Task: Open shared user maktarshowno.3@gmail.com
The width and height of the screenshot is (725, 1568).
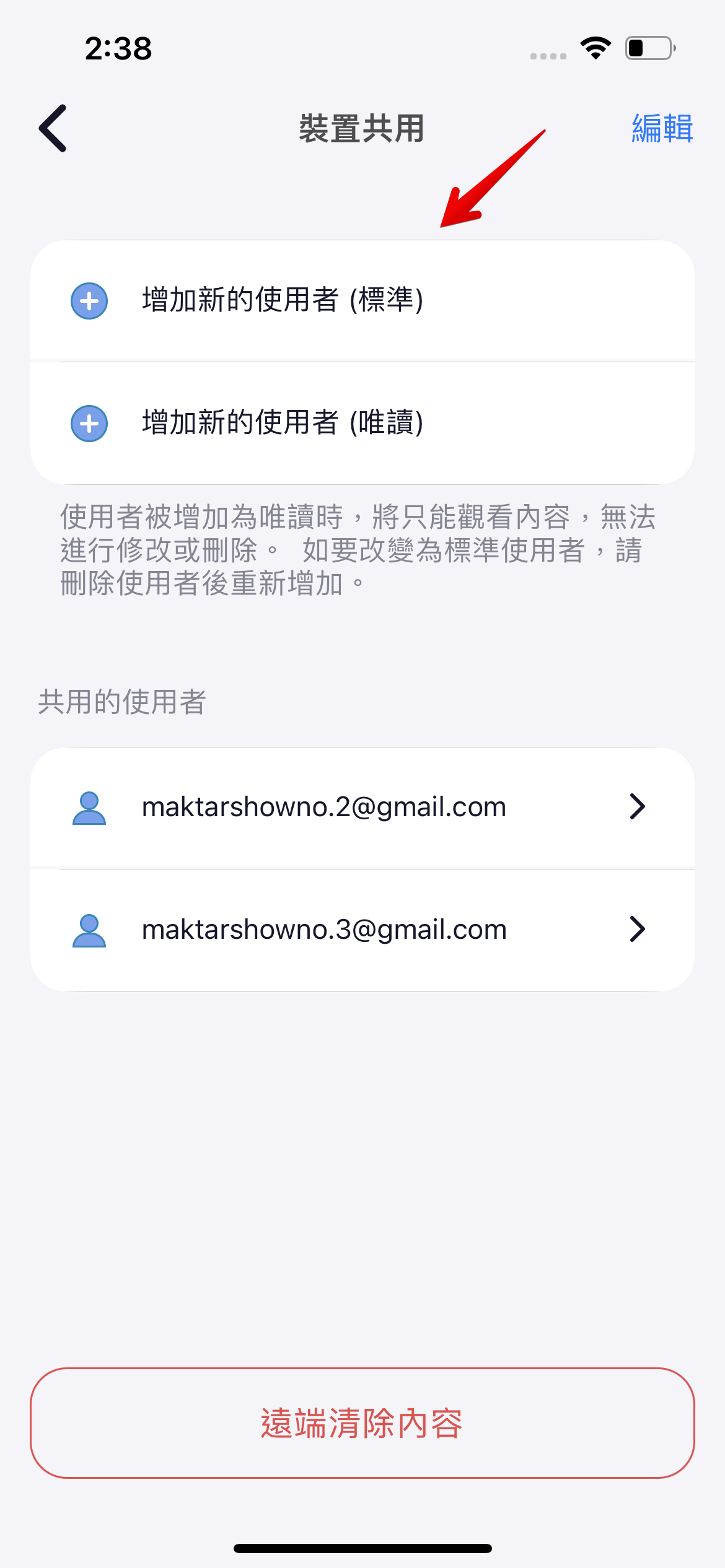Action: [362, 930]
